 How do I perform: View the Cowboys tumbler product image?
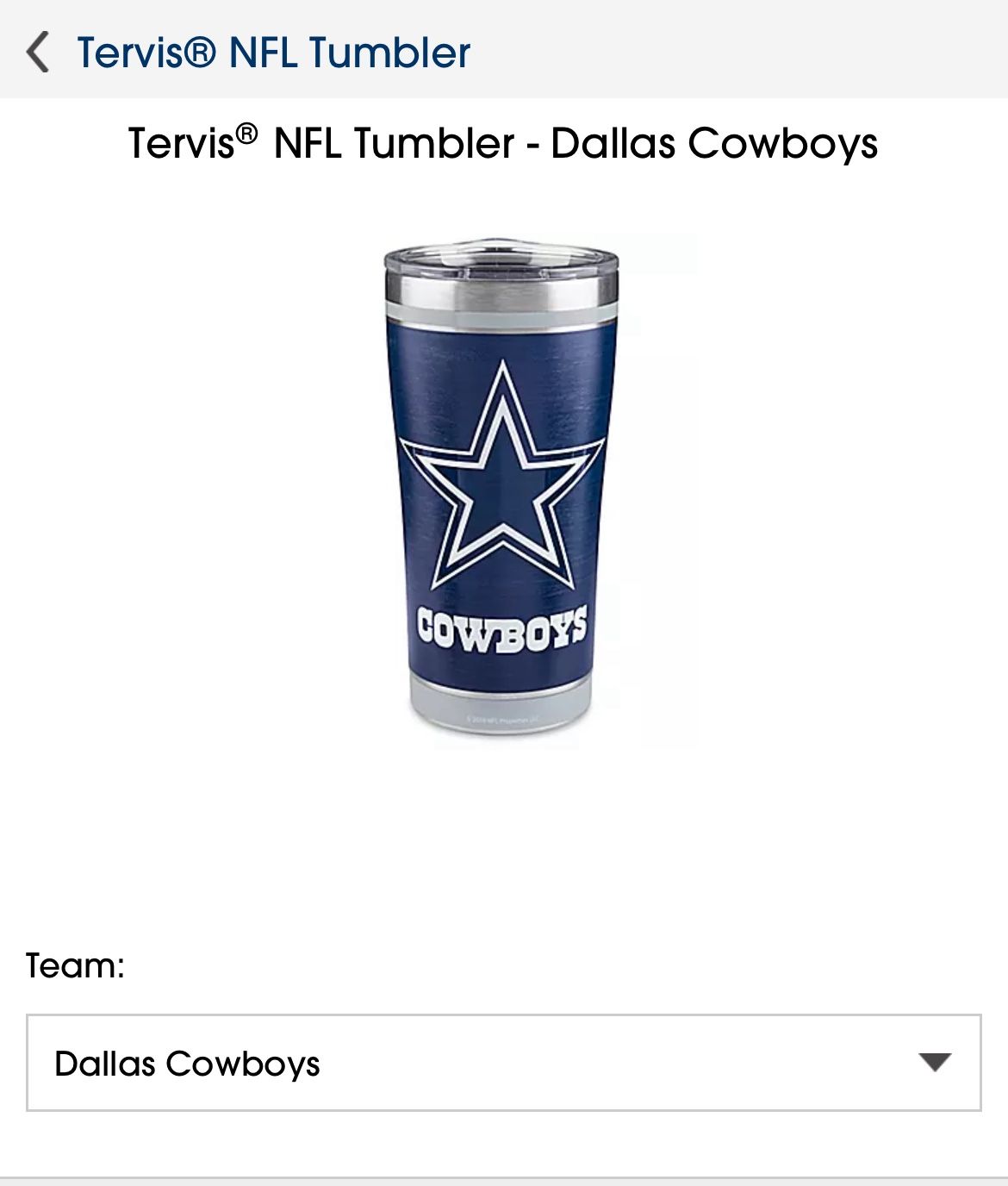point(502,487)
